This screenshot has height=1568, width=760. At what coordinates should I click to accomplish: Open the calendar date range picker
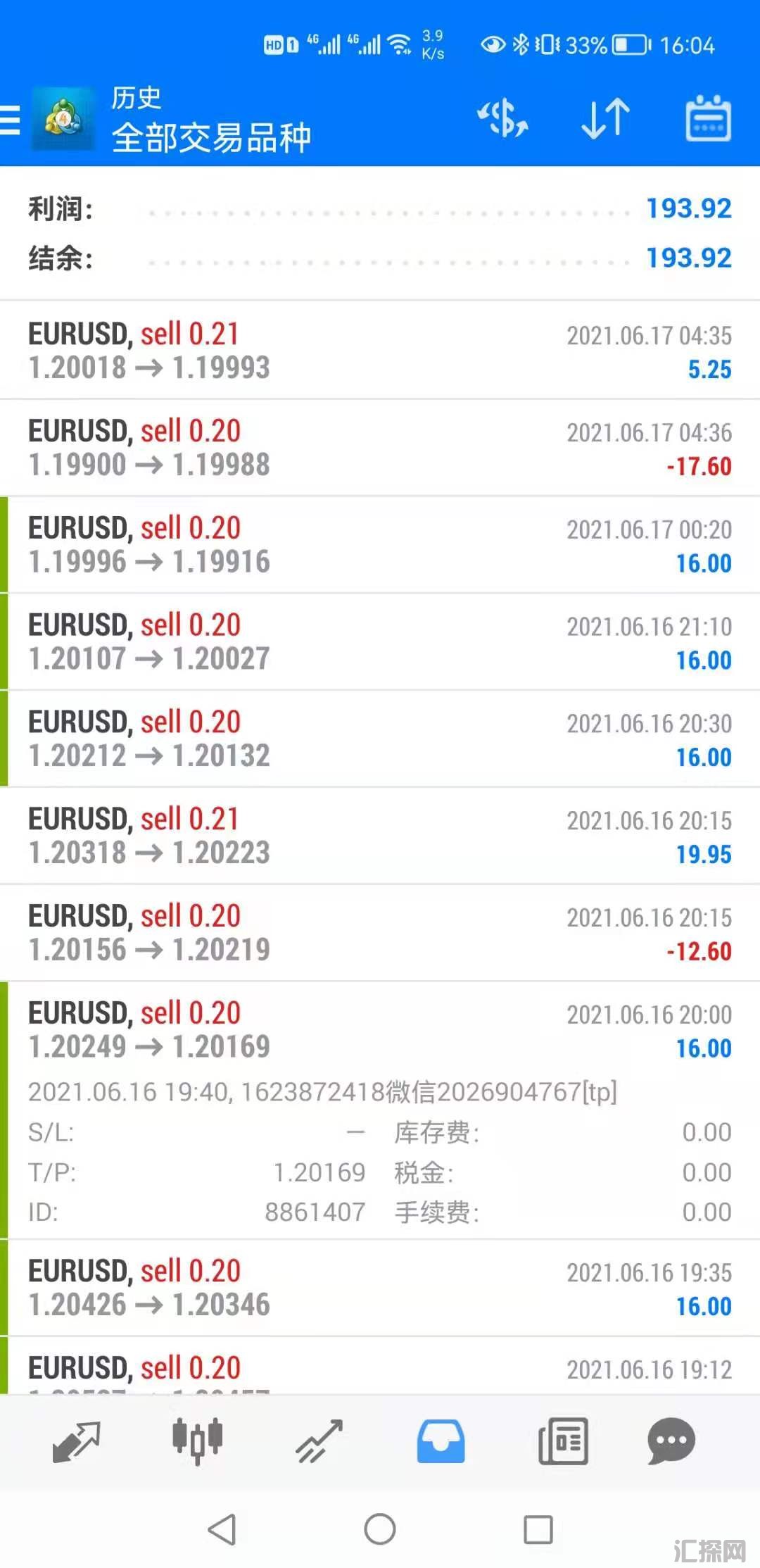pyautogui.click(x=708, y=118)
